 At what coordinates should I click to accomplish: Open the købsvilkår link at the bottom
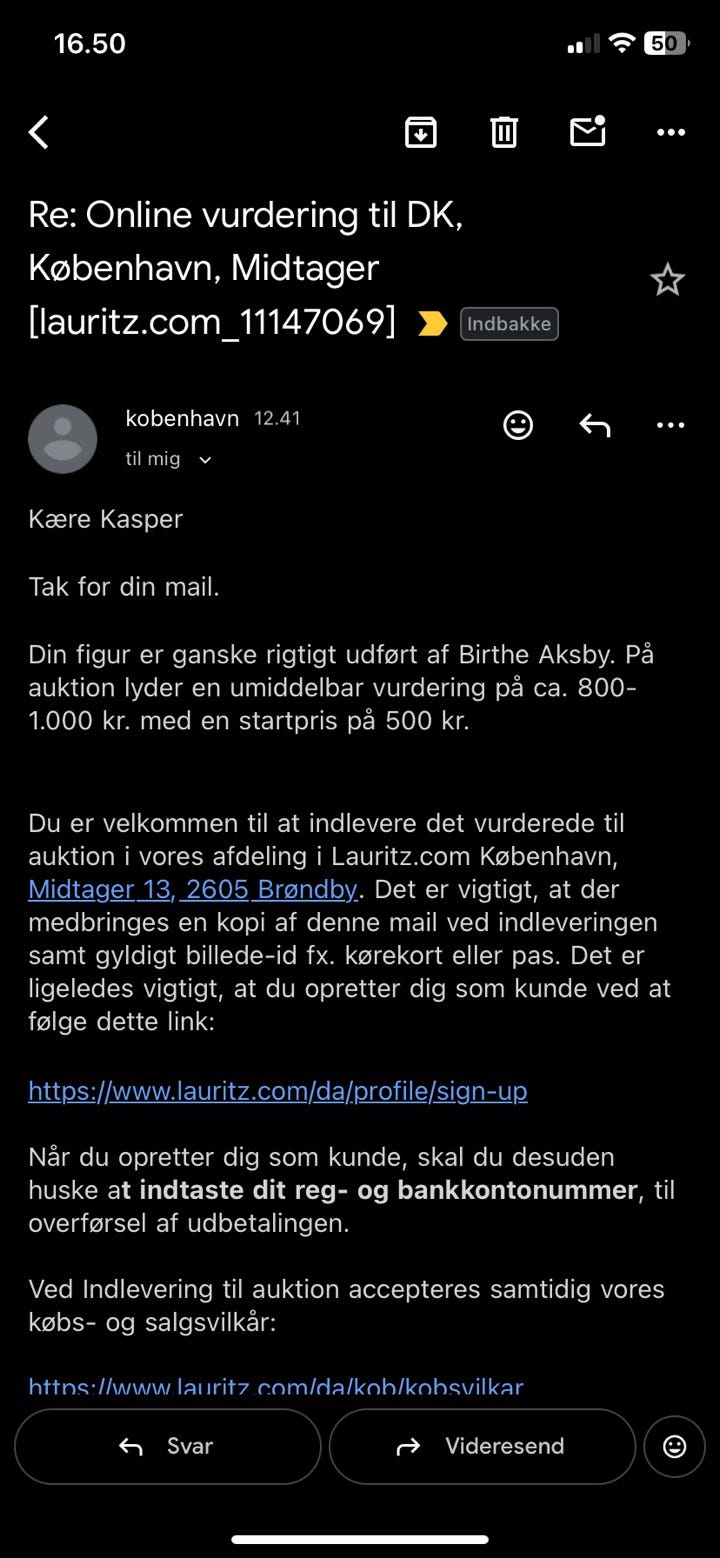275,1388
